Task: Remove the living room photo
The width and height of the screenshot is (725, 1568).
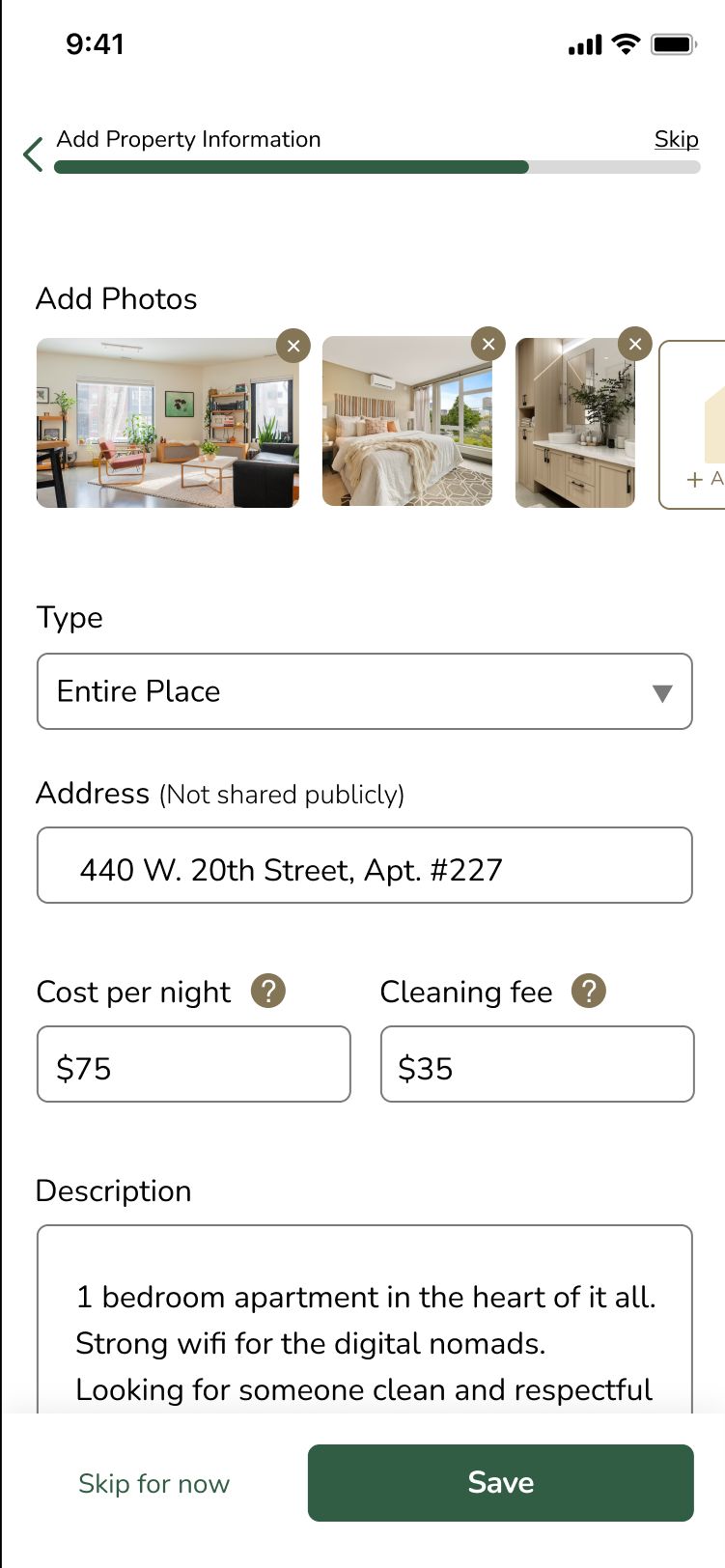Action: click(x=293, y=346)
